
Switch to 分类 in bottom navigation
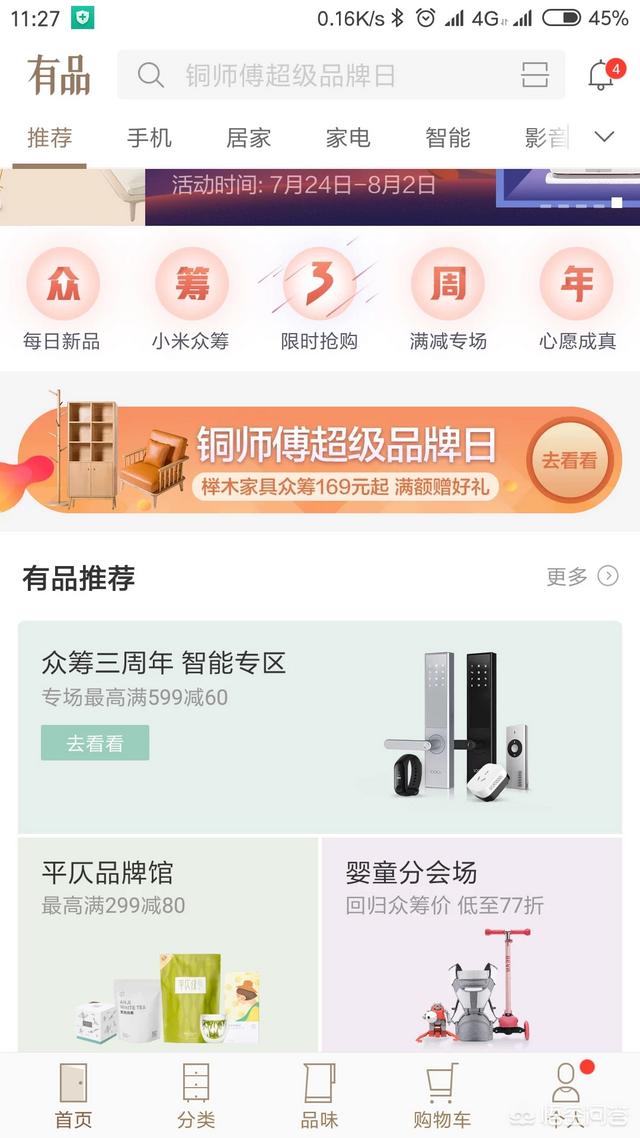(196, 1096)
